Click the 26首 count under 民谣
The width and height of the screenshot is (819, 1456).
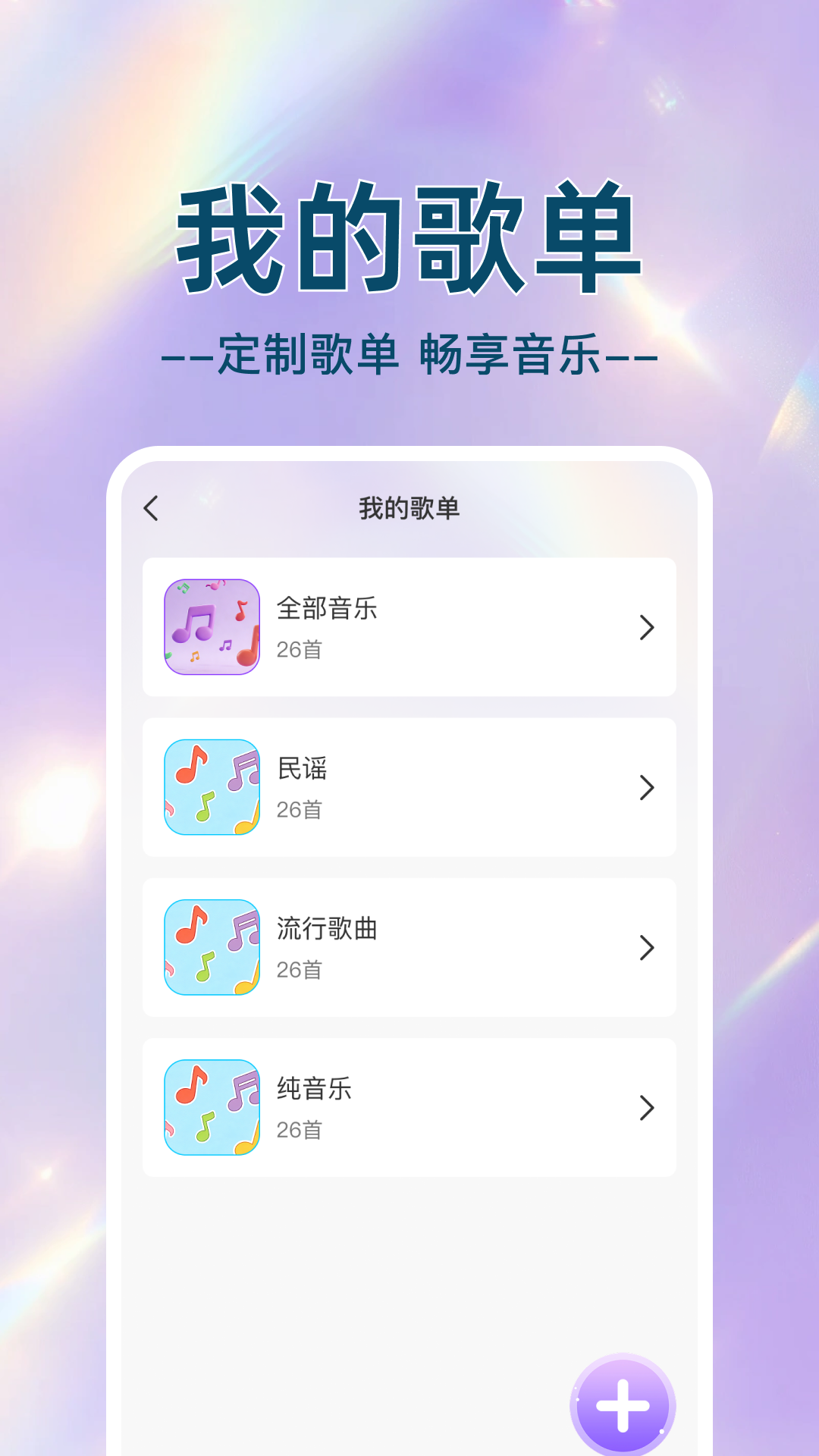pyautogui.click(x=299, y=810)
